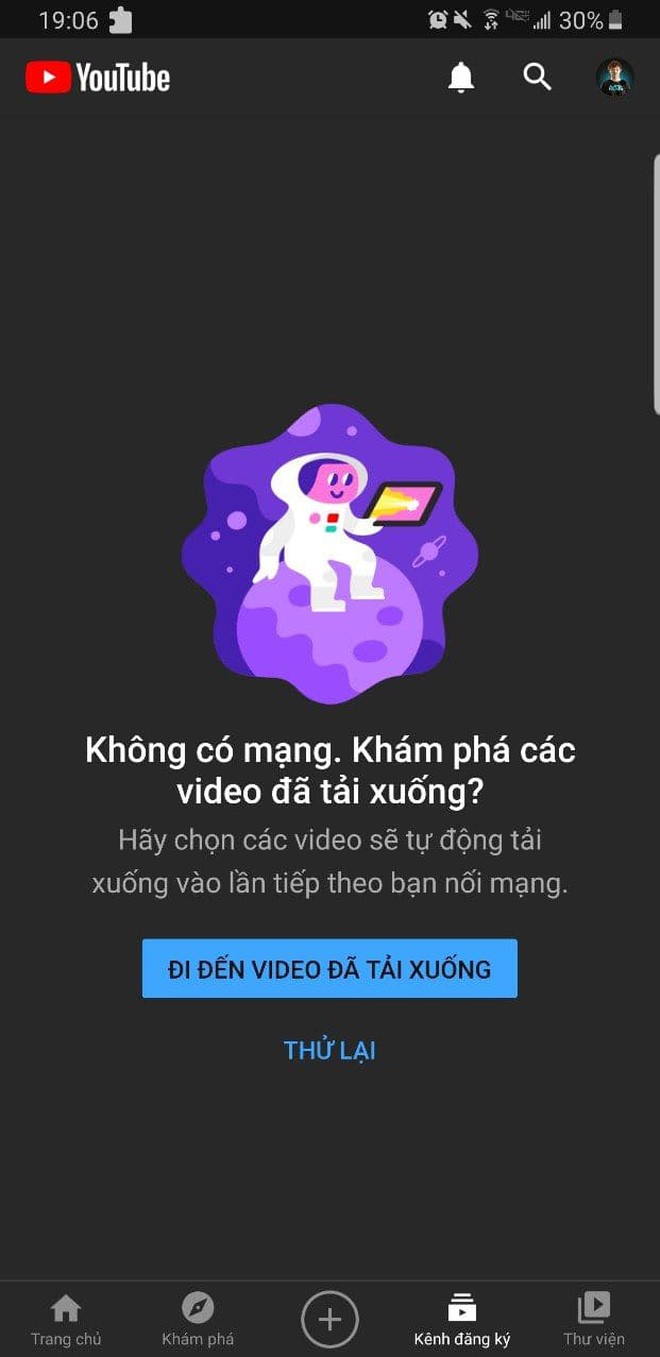Select the Kênh đăng ký tab
660x1357 pixels.
coord(462,1319)
